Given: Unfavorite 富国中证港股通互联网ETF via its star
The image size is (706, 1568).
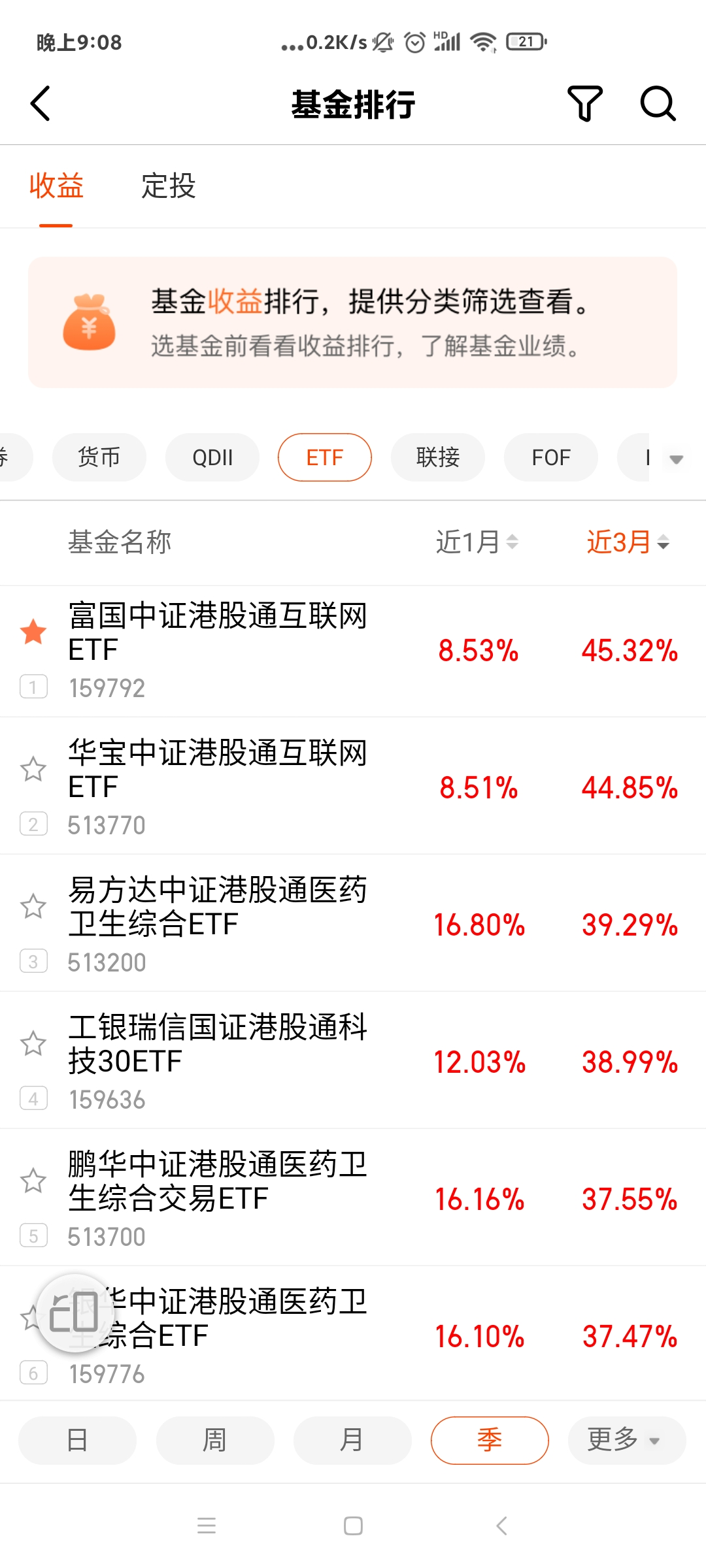Looking at the screenshot, I should [33, 632].
